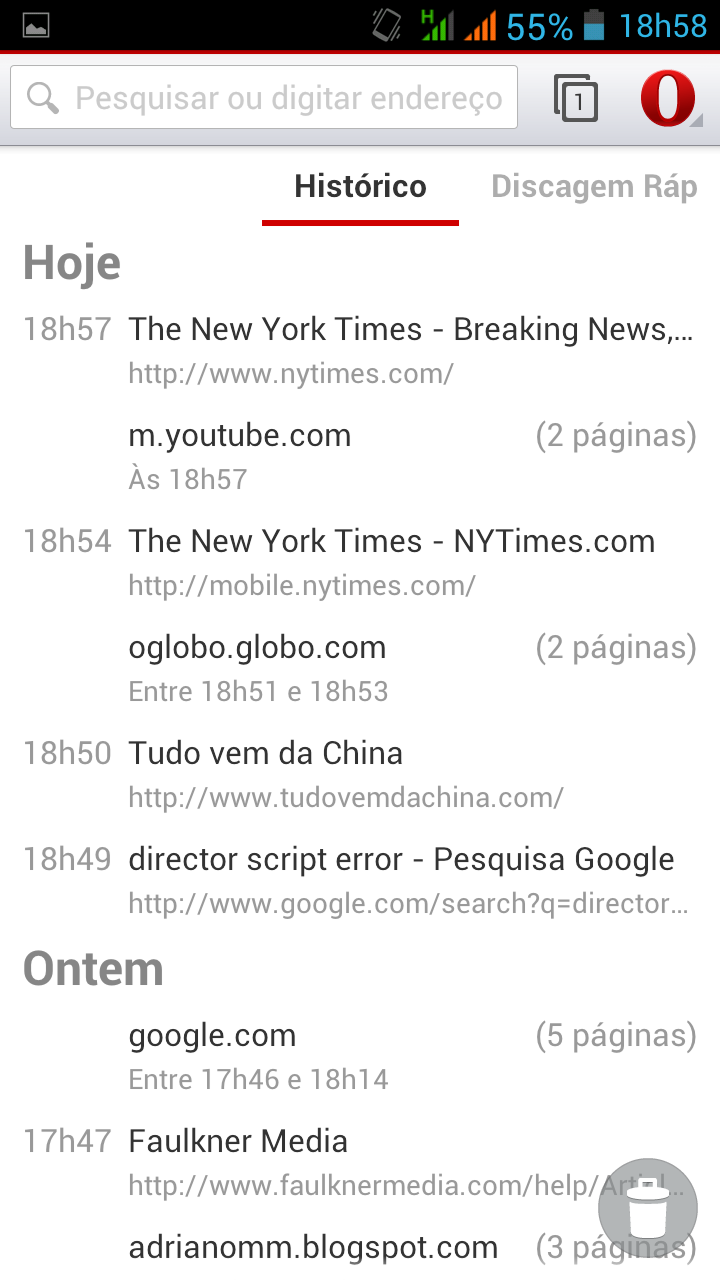Open the Opera main menu
The image size is (720, 1280).
(670, 98)
